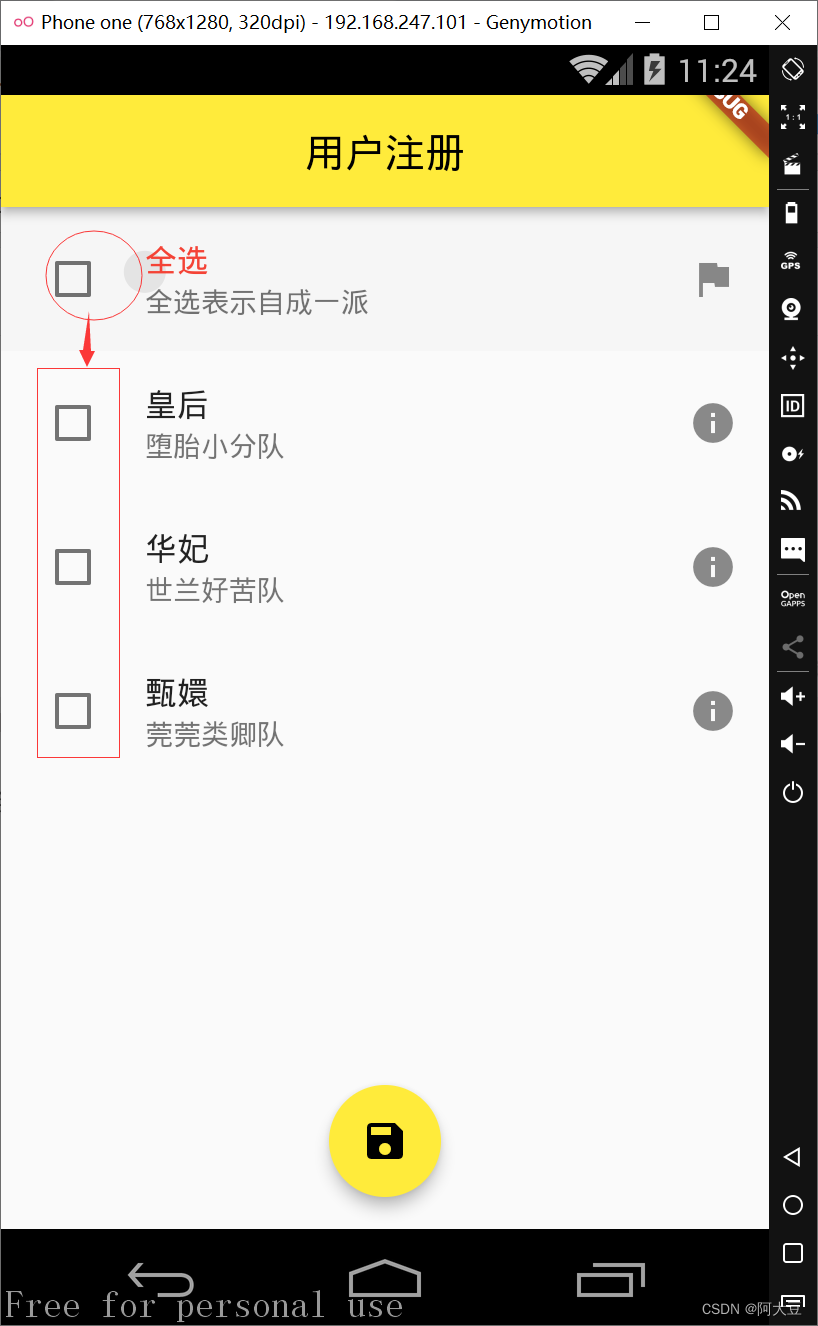818x1326 pixels.
Task: Show info for 甄嬛
Action: [x=713, y=711]
